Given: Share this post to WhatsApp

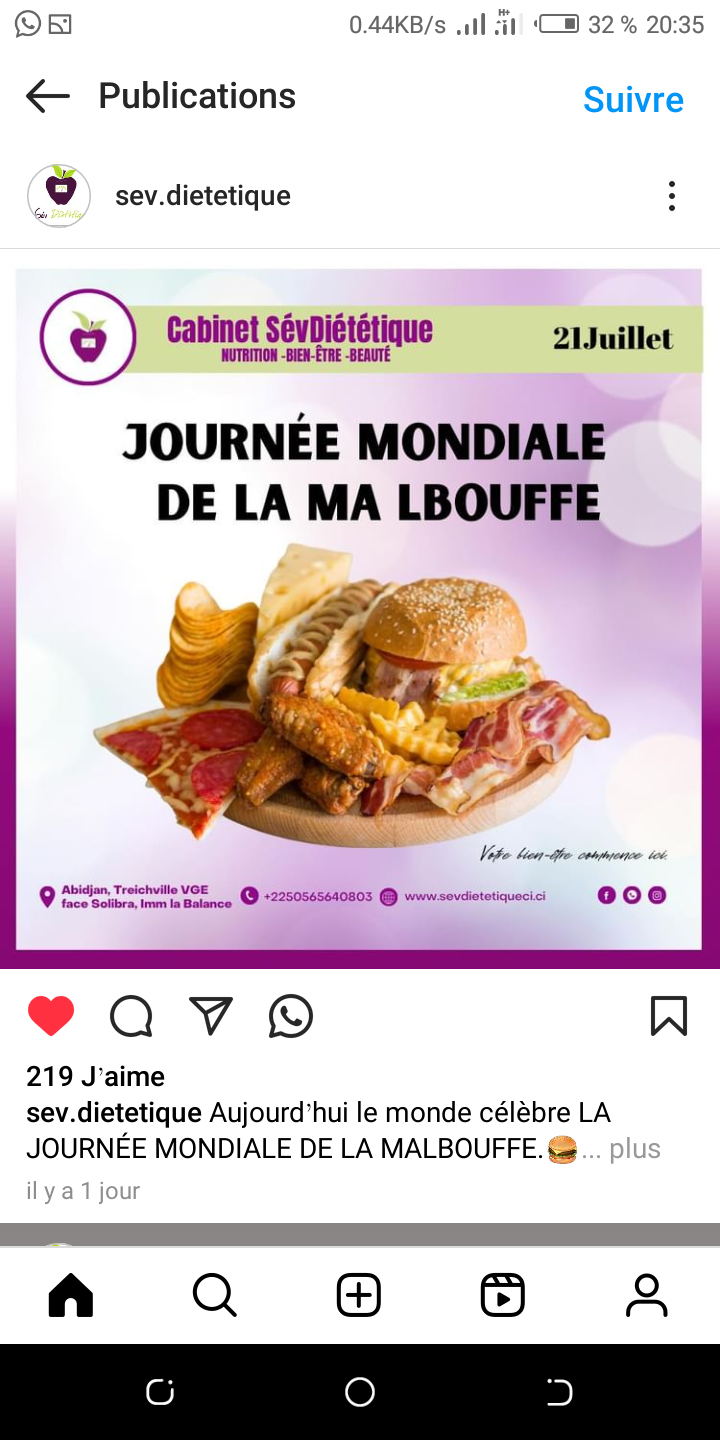Looking at the screenshot, I should [x=291, y=1016].
